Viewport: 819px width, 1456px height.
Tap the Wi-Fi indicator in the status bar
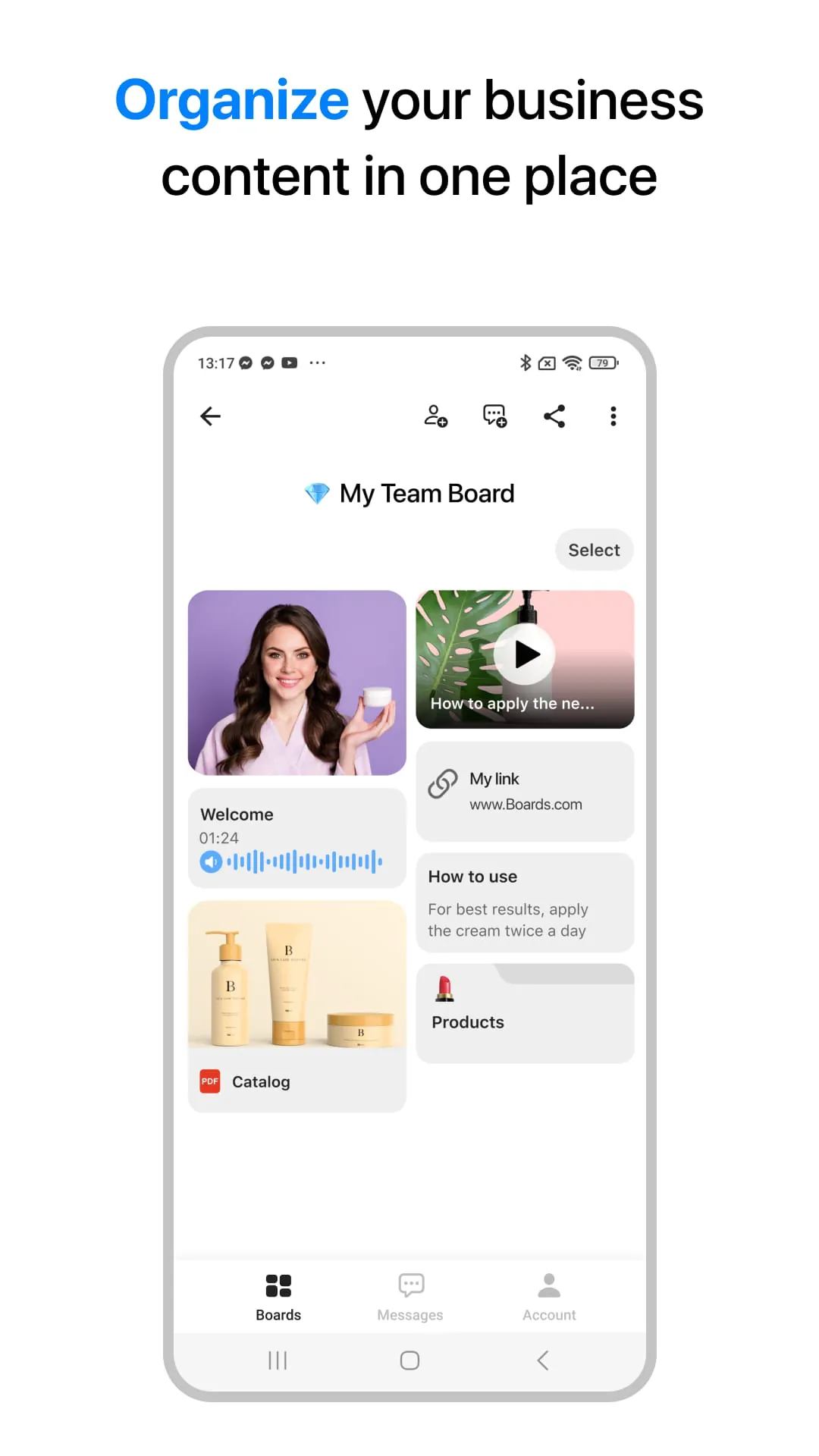click(572, 362)
